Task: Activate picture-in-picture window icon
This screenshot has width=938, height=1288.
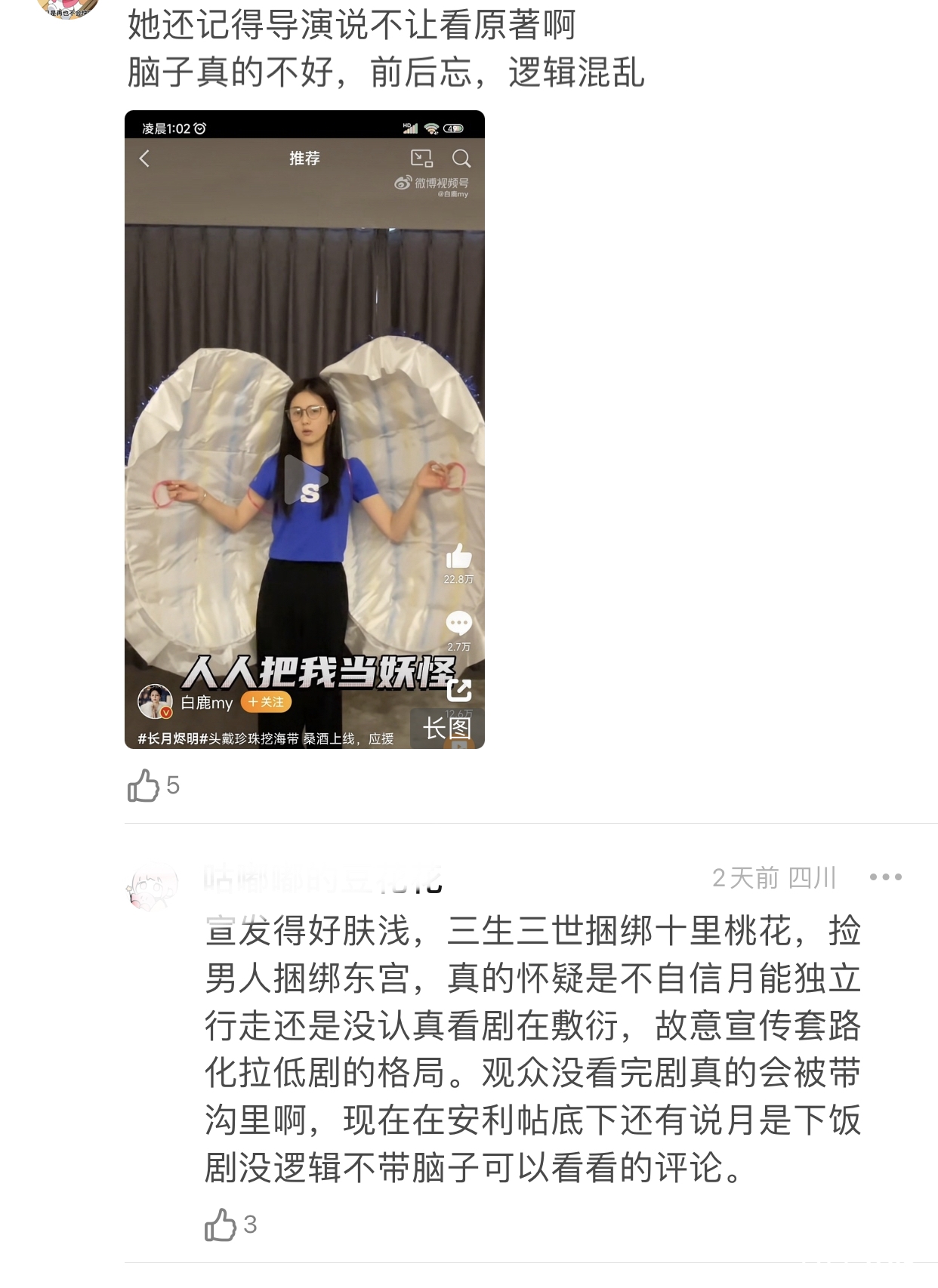Action: 421,159
